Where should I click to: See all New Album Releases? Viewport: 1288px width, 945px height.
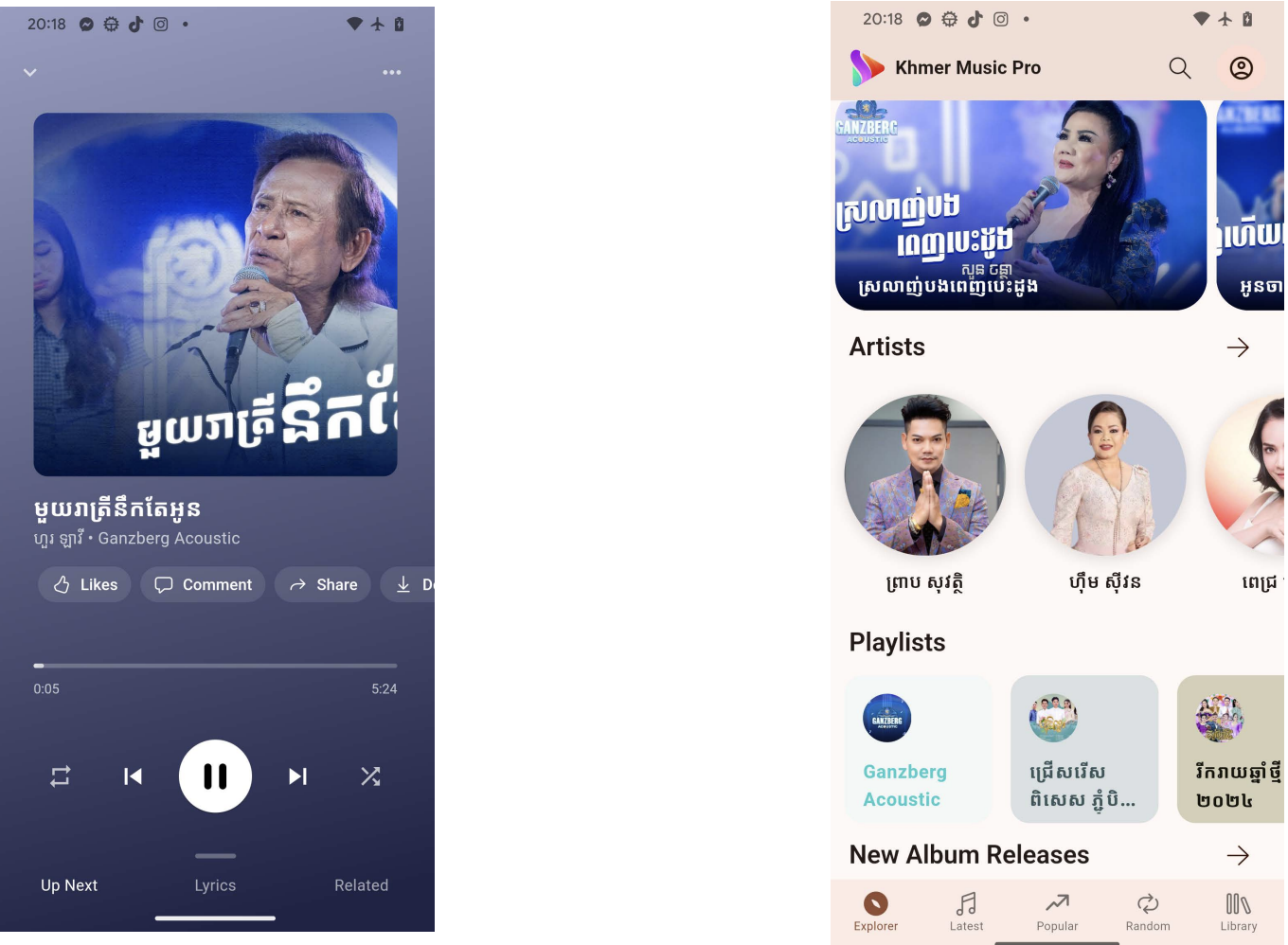(x=1238, y=855)
